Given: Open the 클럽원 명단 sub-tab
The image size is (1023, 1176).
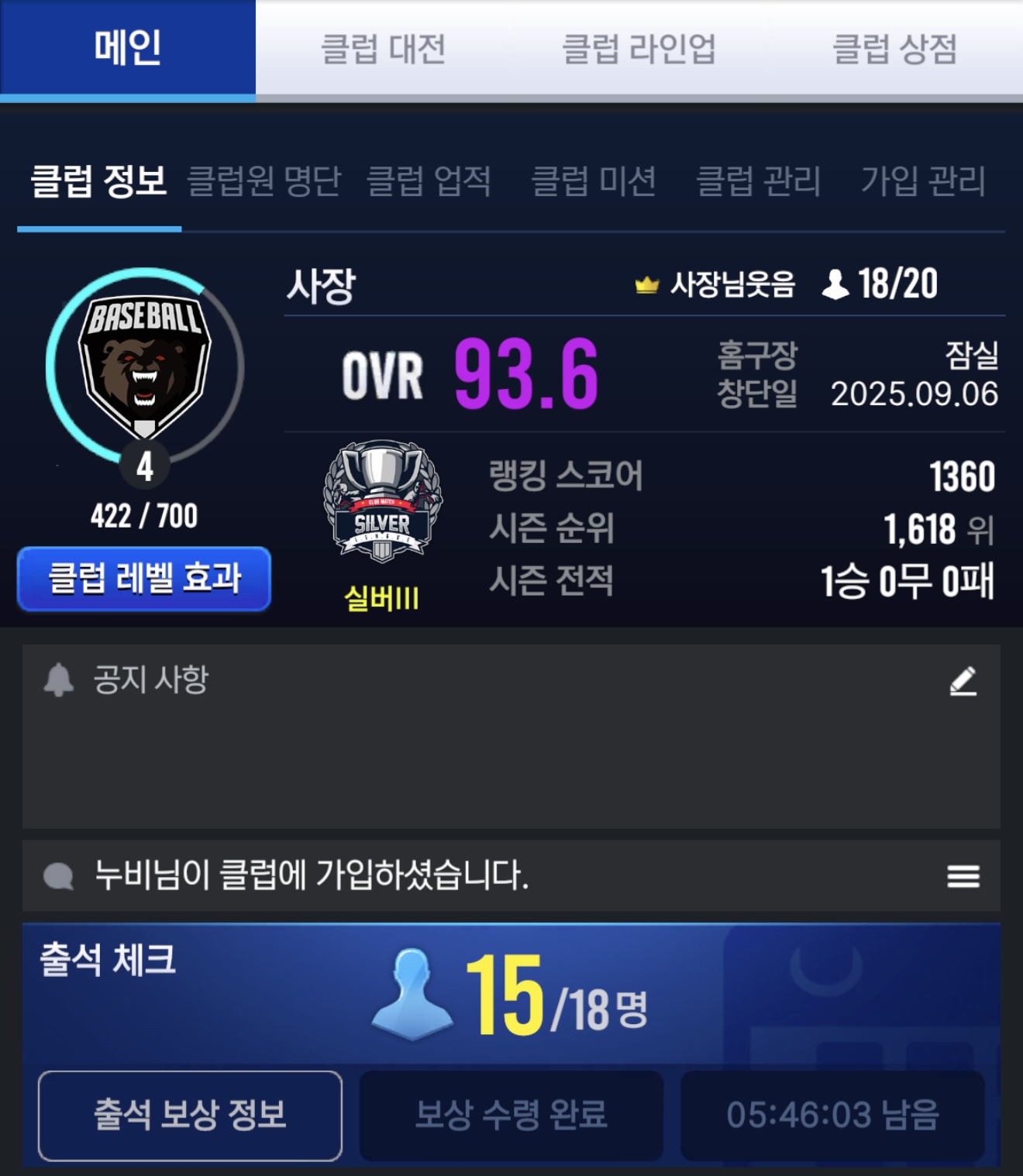Looking at the screenshot, I should coord(263,181).
